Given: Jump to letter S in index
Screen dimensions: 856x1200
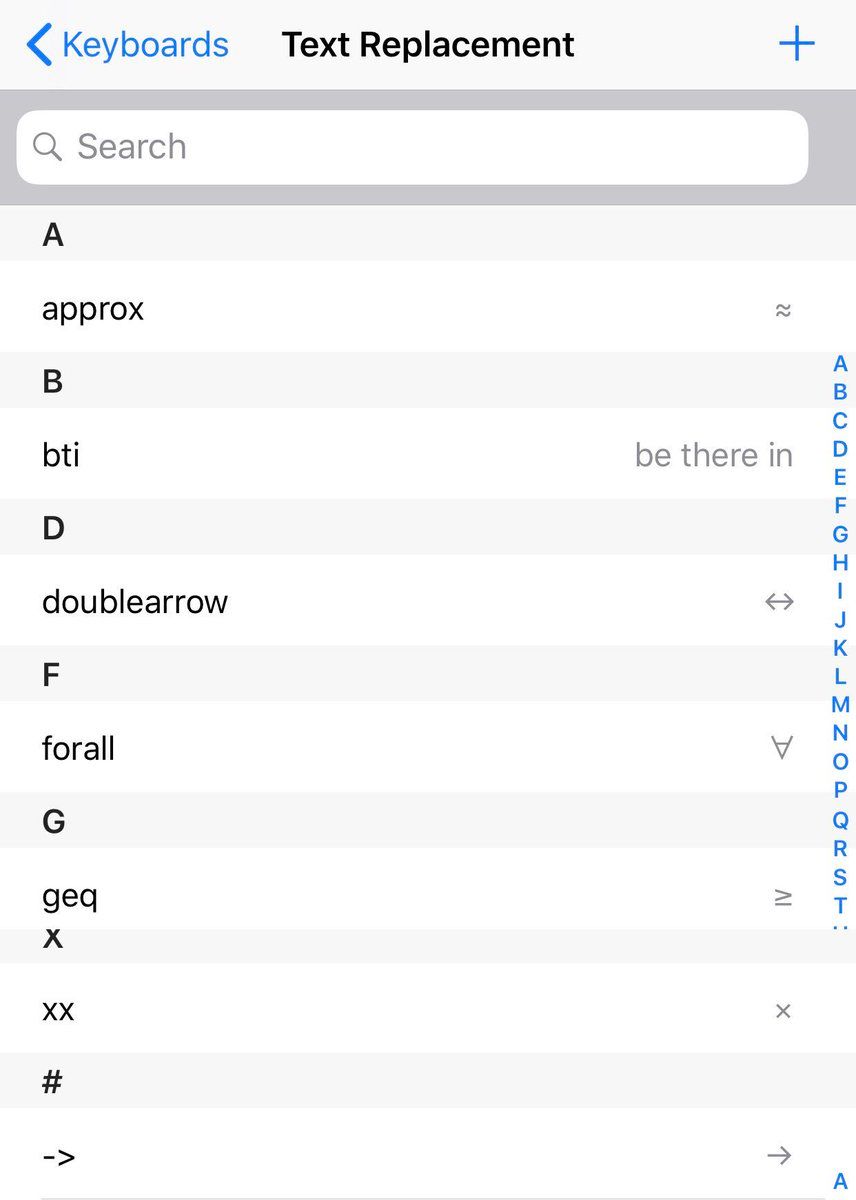Looking at the screenshot, I should [840, 877].
